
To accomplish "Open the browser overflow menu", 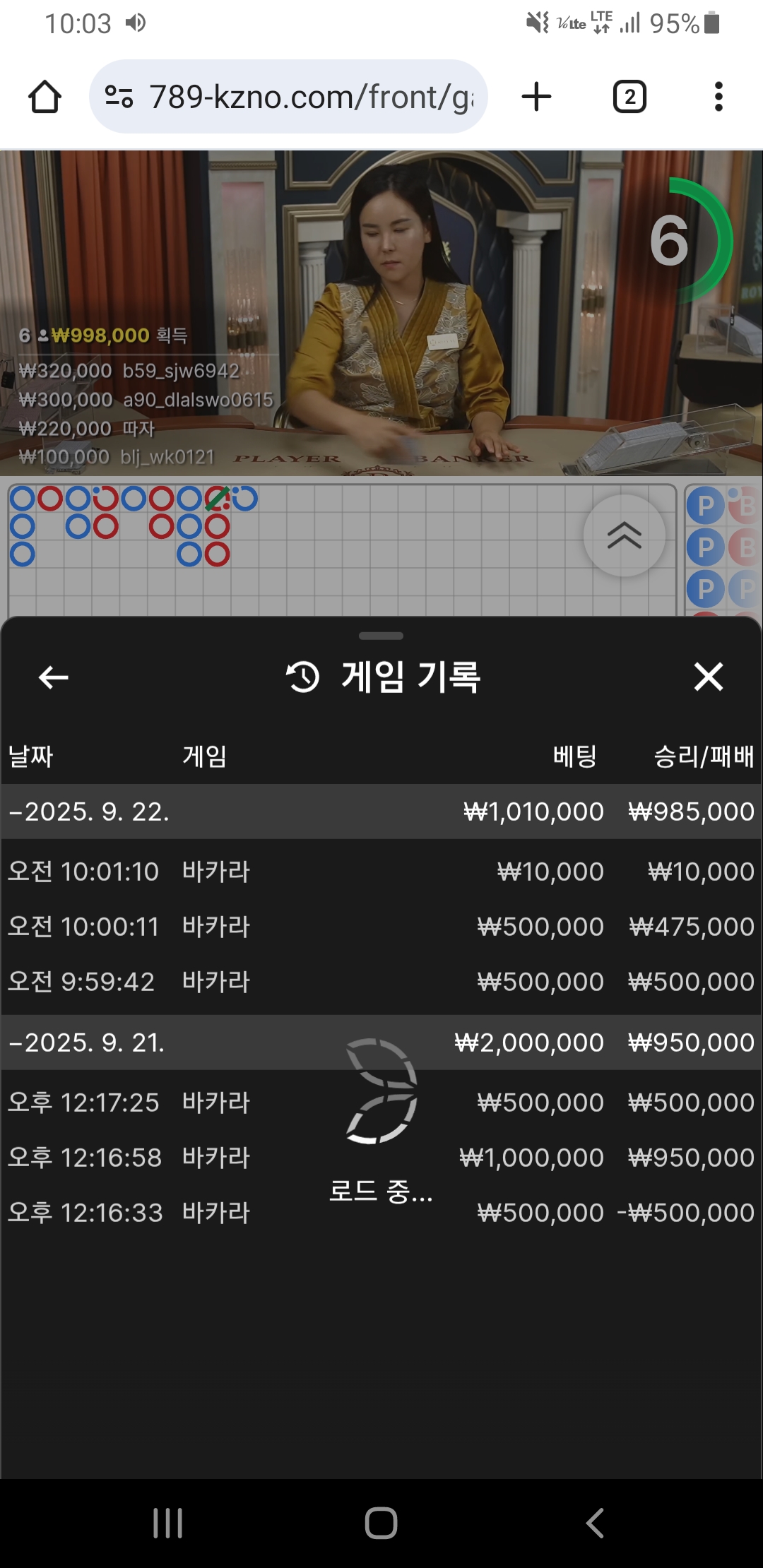I will click(718, 97).
